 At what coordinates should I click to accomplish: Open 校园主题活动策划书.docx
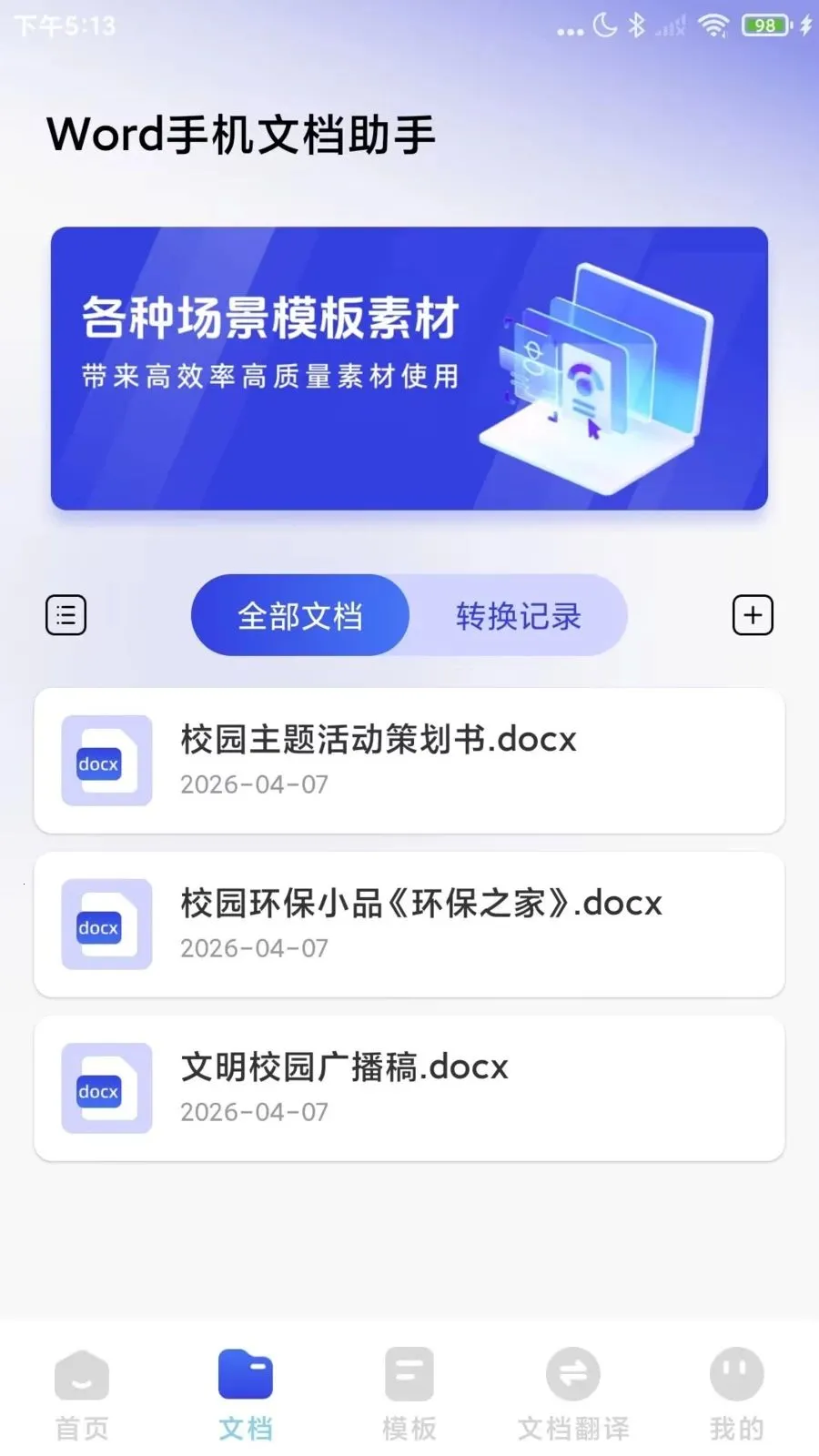tap(377, 739)
